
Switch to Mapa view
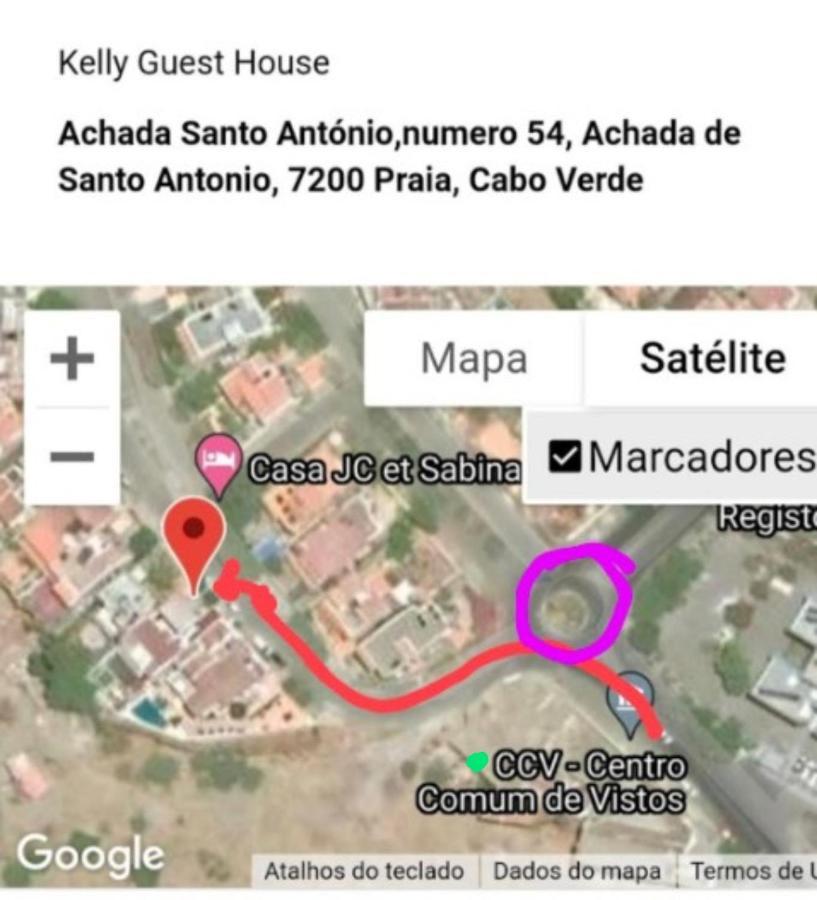474,359
